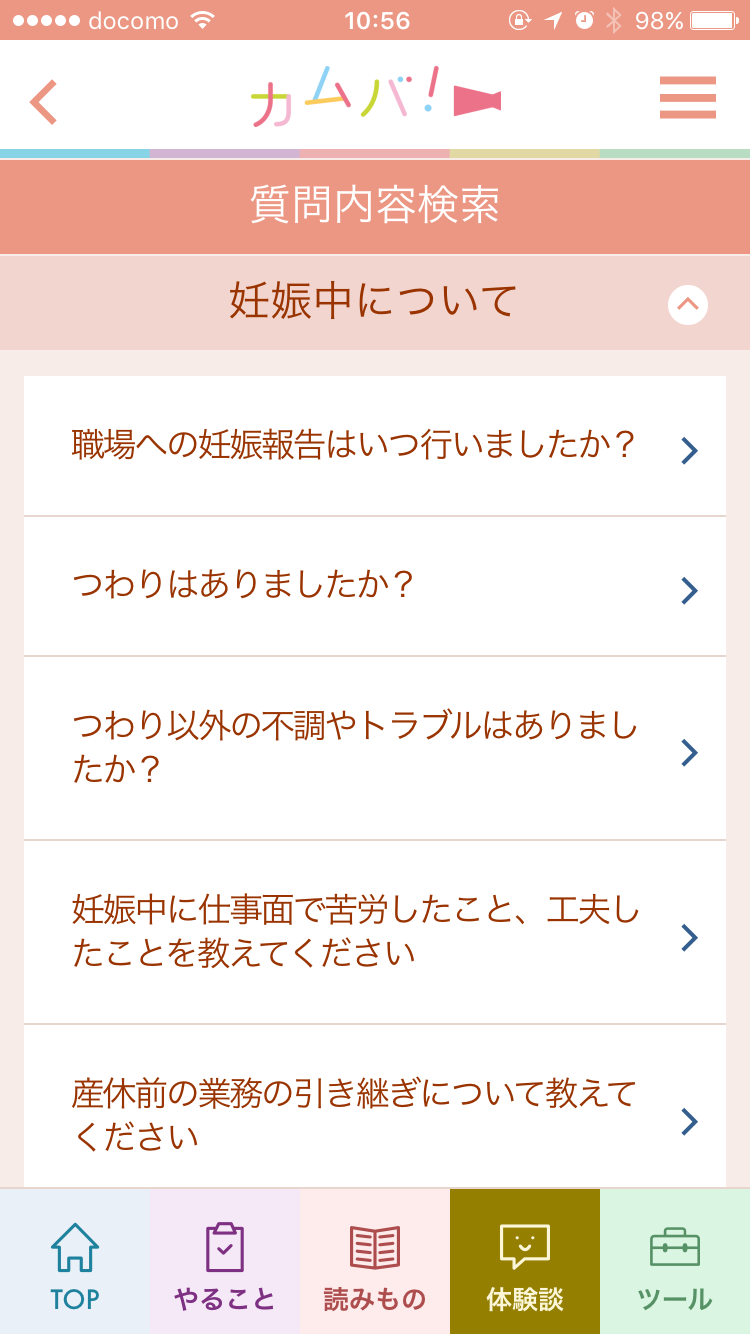This screenshot has height=1334, width=750.
Task: Open the hamburger menu
Action: point(688,98)
